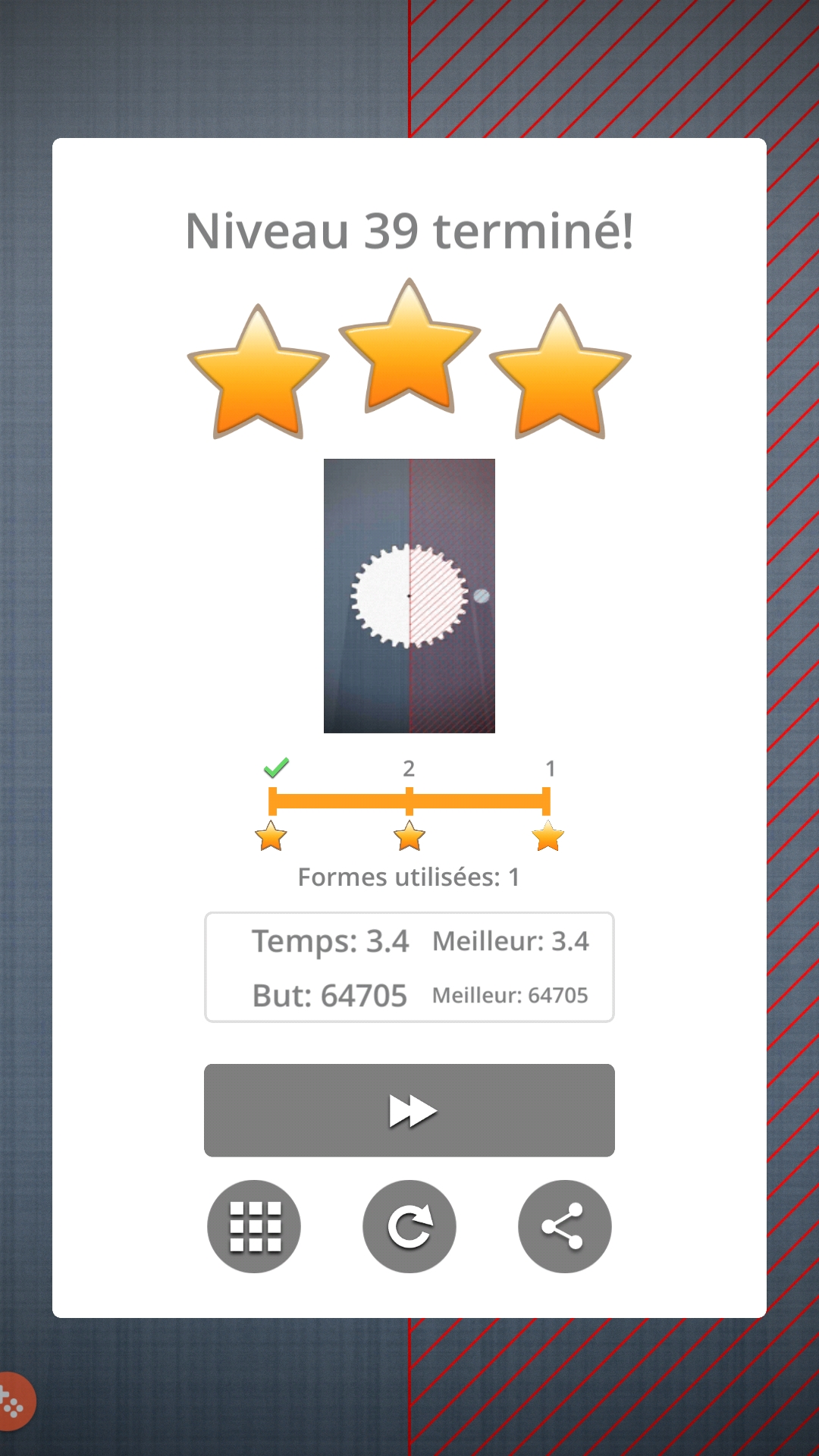
Task: Restart level 39
Action: tap(409, 1226)
